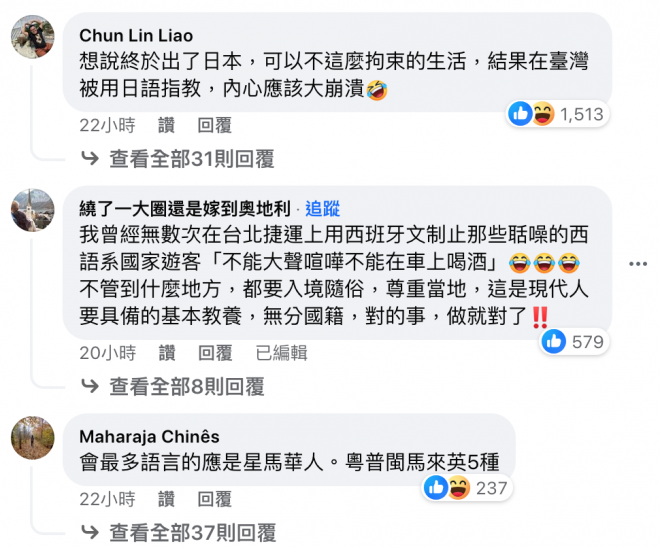View the 1,513 reactions on Chun's comment

(x=559, y=114)
